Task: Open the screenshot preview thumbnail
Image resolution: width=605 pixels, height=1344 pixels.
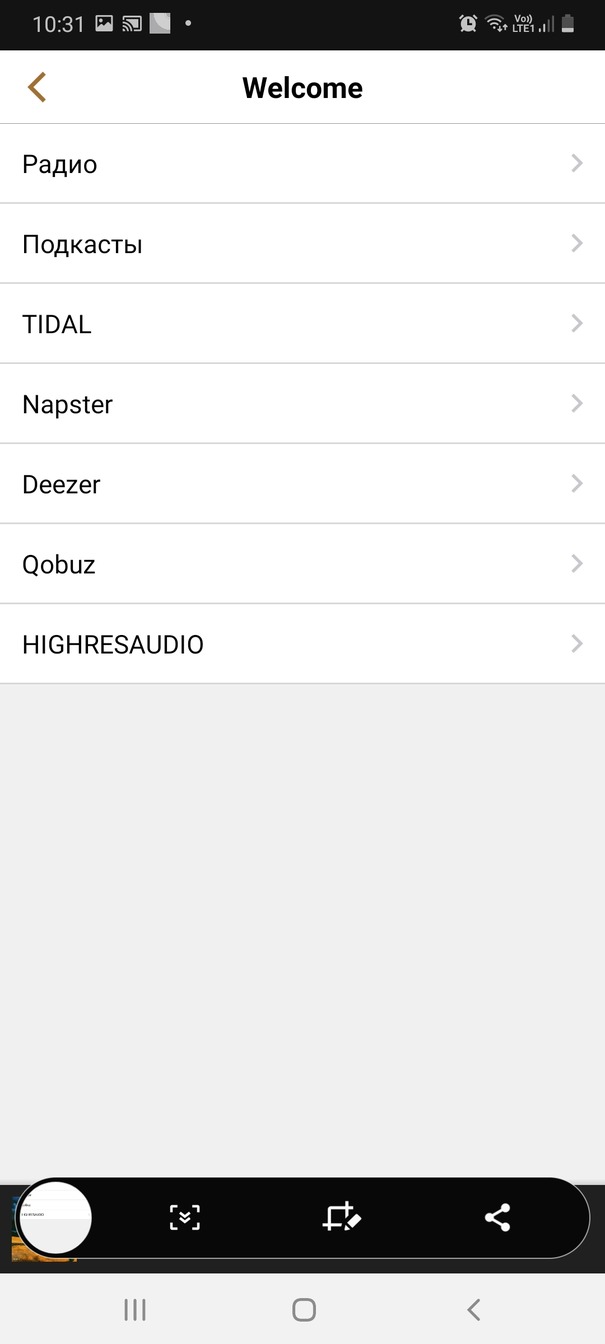Action: coord(56,1217)
